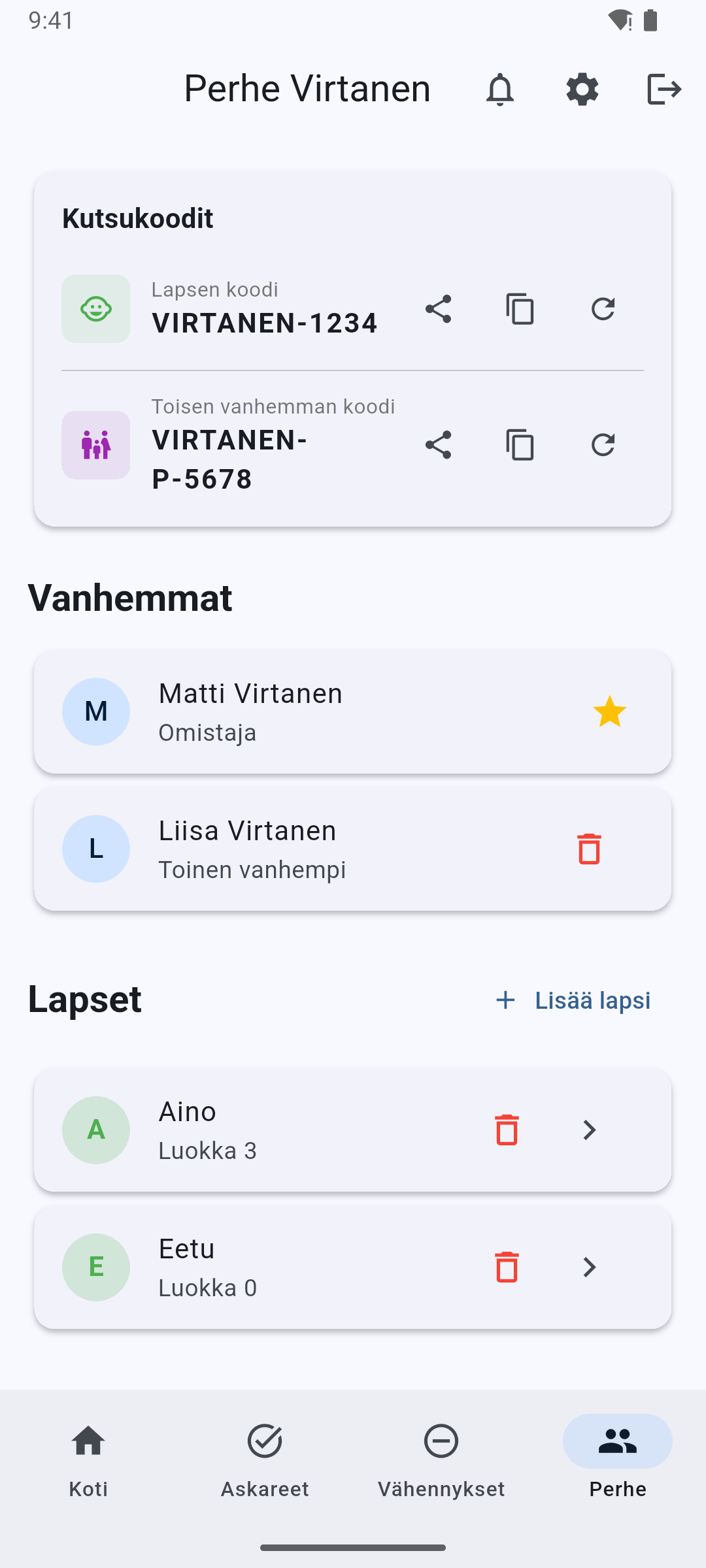Viewport: 706px width, 1568px height.
Task: Open the Aino Luokka 3 row chevron
Action: coord(590,1130)
